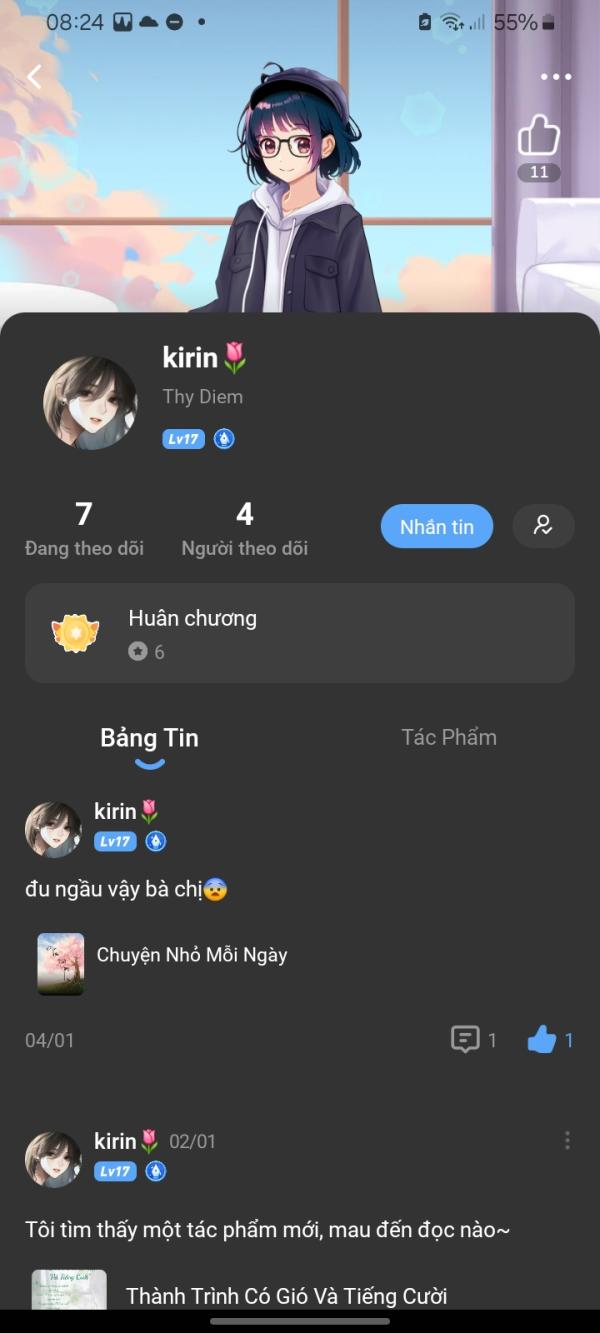The image size is (600, 1333).
Task: Tap the Nhắn tin message button
Action: pyautogui.click(x=437, y=527)
